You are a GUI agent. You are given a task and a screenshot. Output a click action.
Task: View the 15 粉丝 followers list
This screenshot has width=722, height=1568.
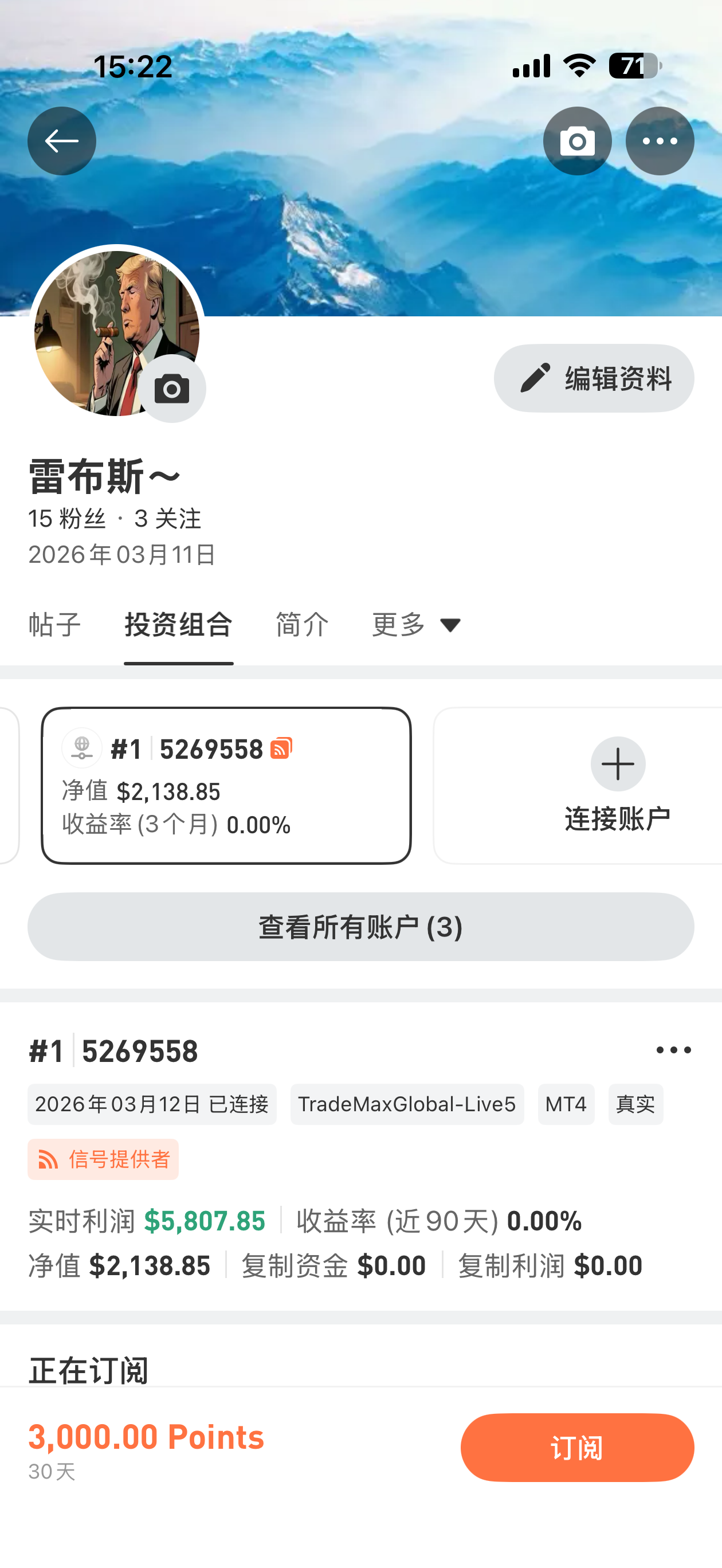[67, 519]
